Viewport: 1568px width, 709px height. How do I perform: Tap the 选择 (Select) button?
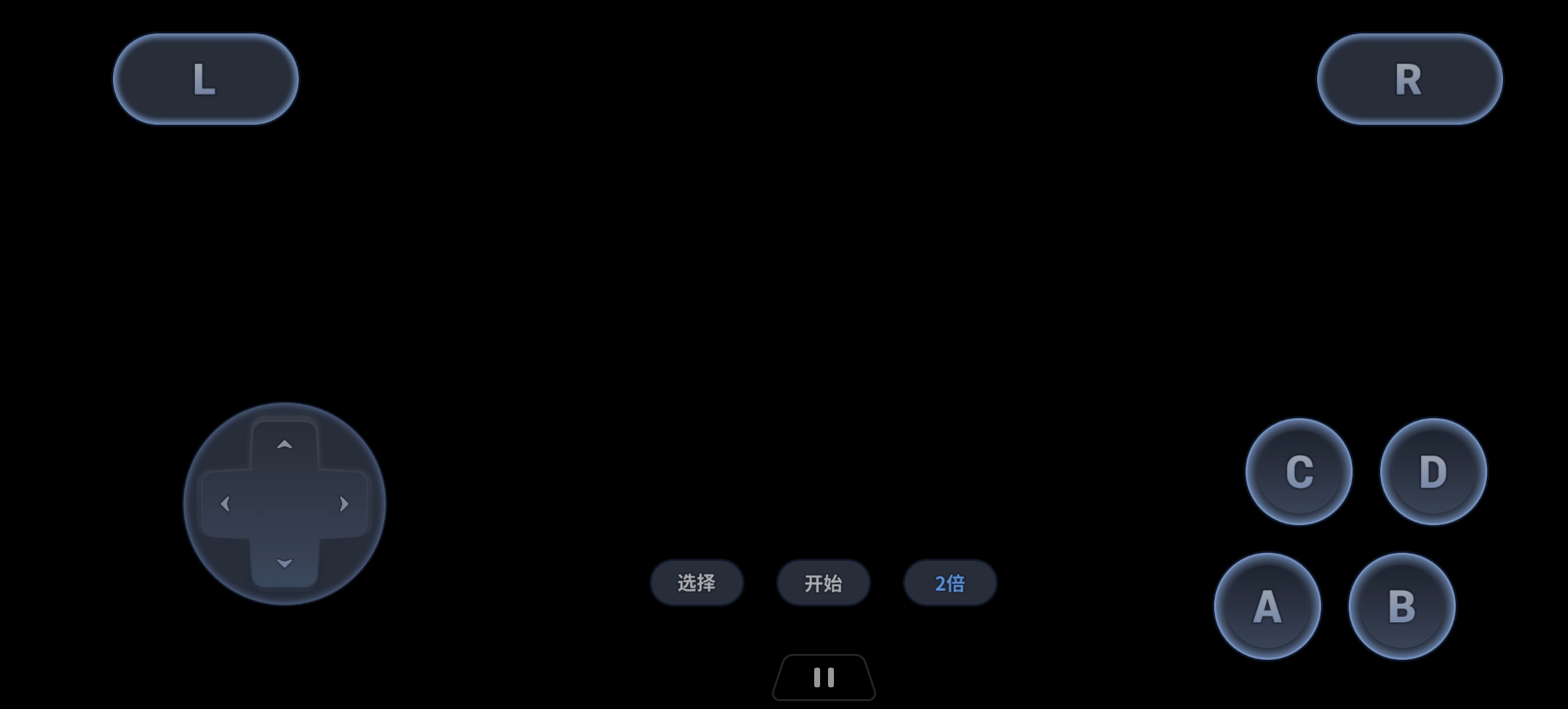click(x=696, y=582)
